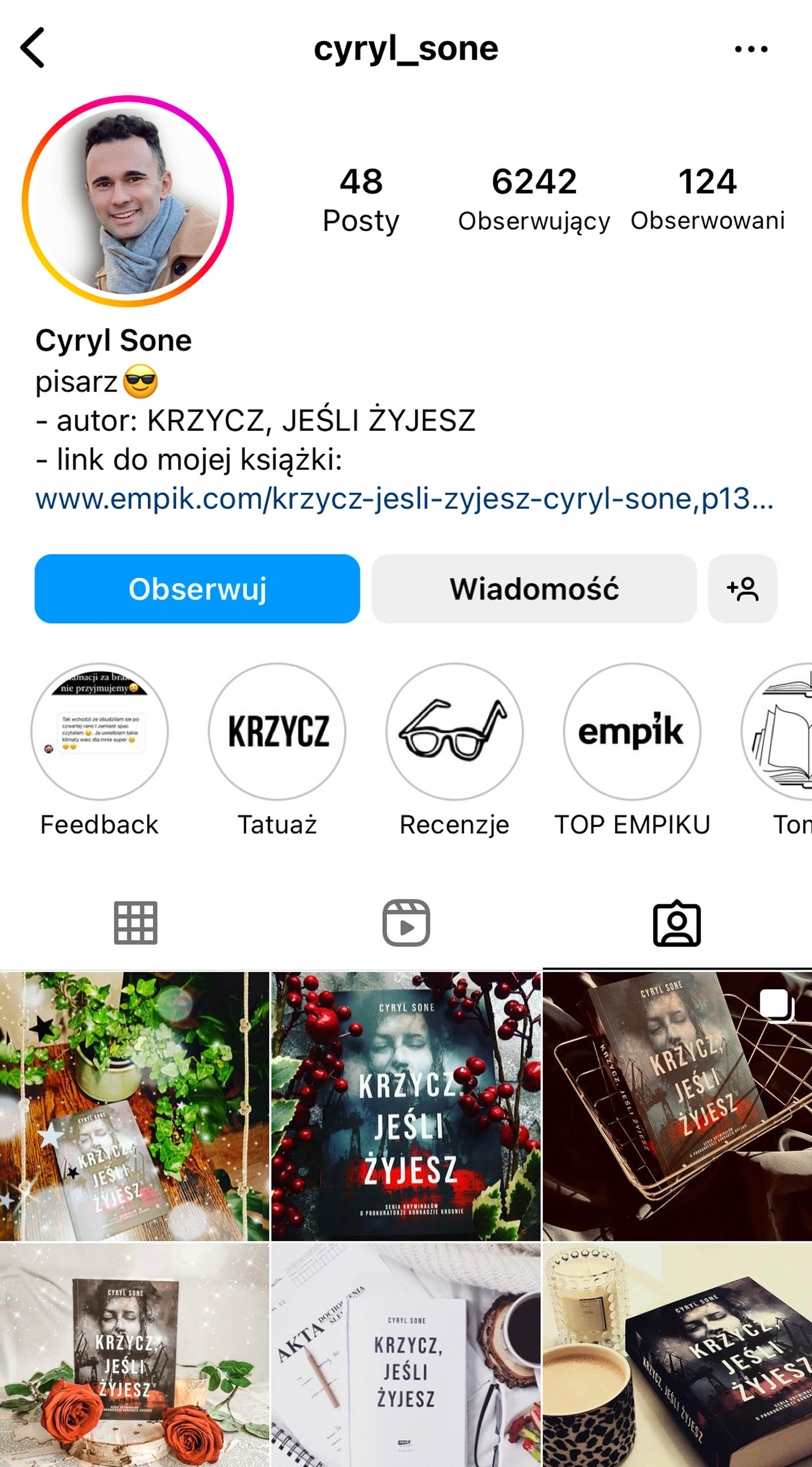The width and height of the screenshot is (812, 1467).
Task: Open the tagged post with the book and ivy plant
Action: [x=135, y=1106]
